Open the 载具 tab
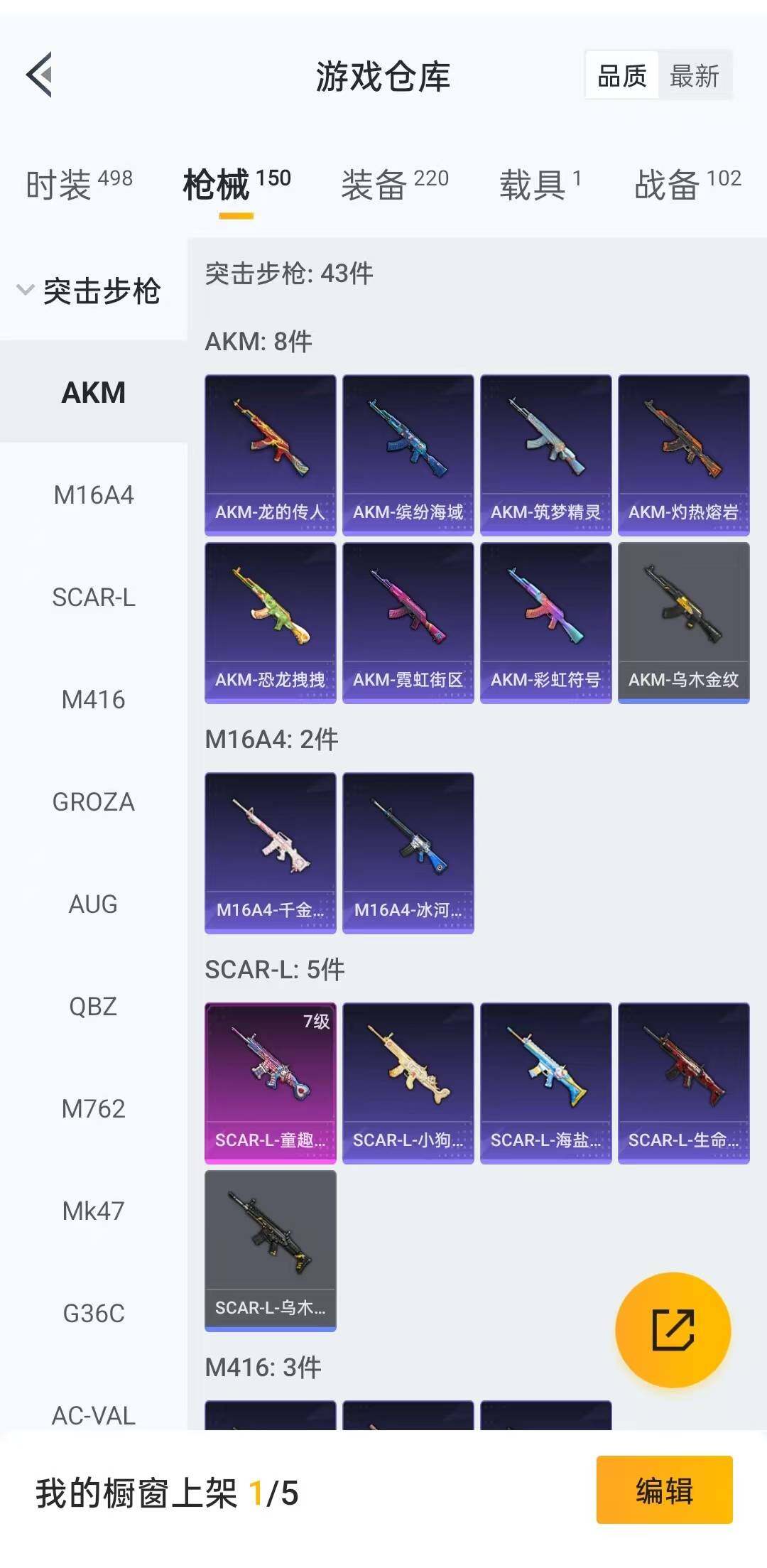The image size is (767, 1568). point(540,184)
